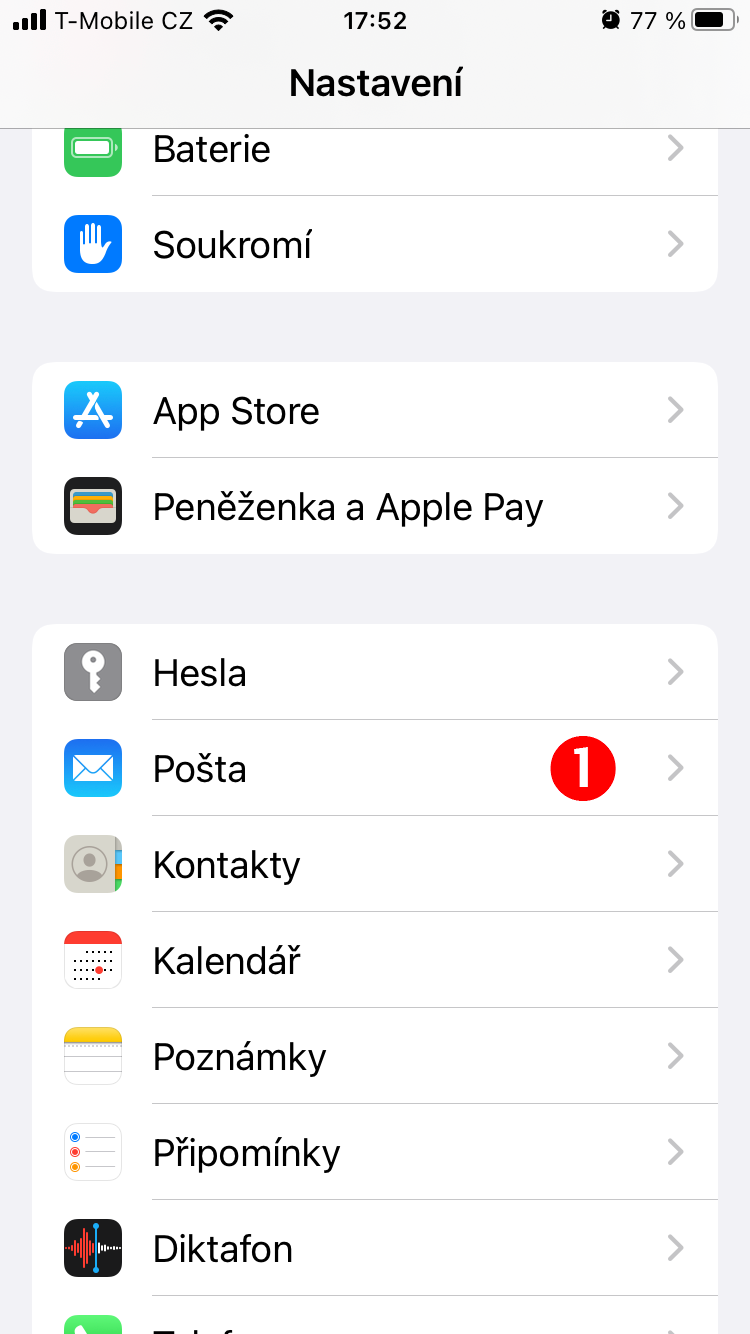Open Hesla settings

[x=375, y=672]
